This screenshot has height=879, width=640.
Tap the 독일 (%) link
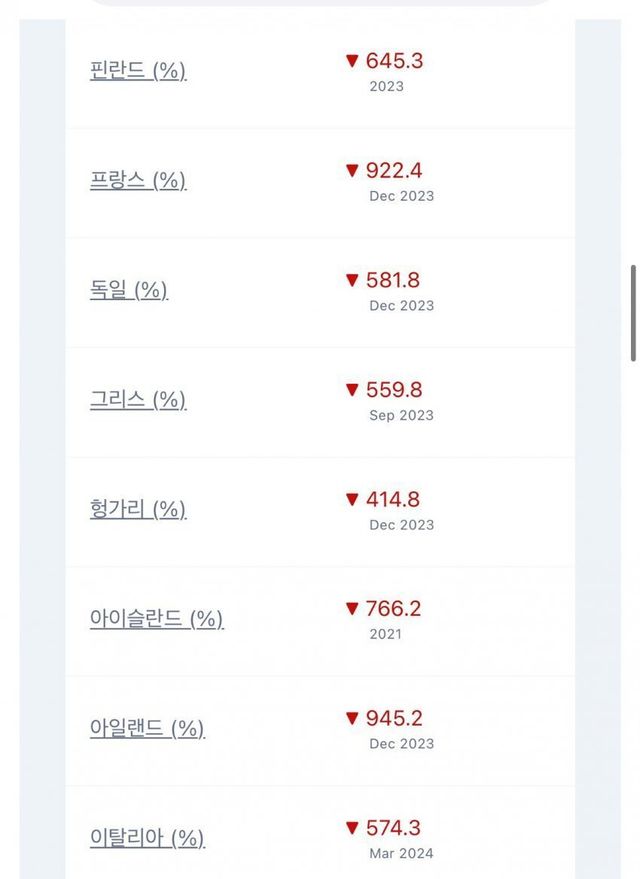click(129, 290)
